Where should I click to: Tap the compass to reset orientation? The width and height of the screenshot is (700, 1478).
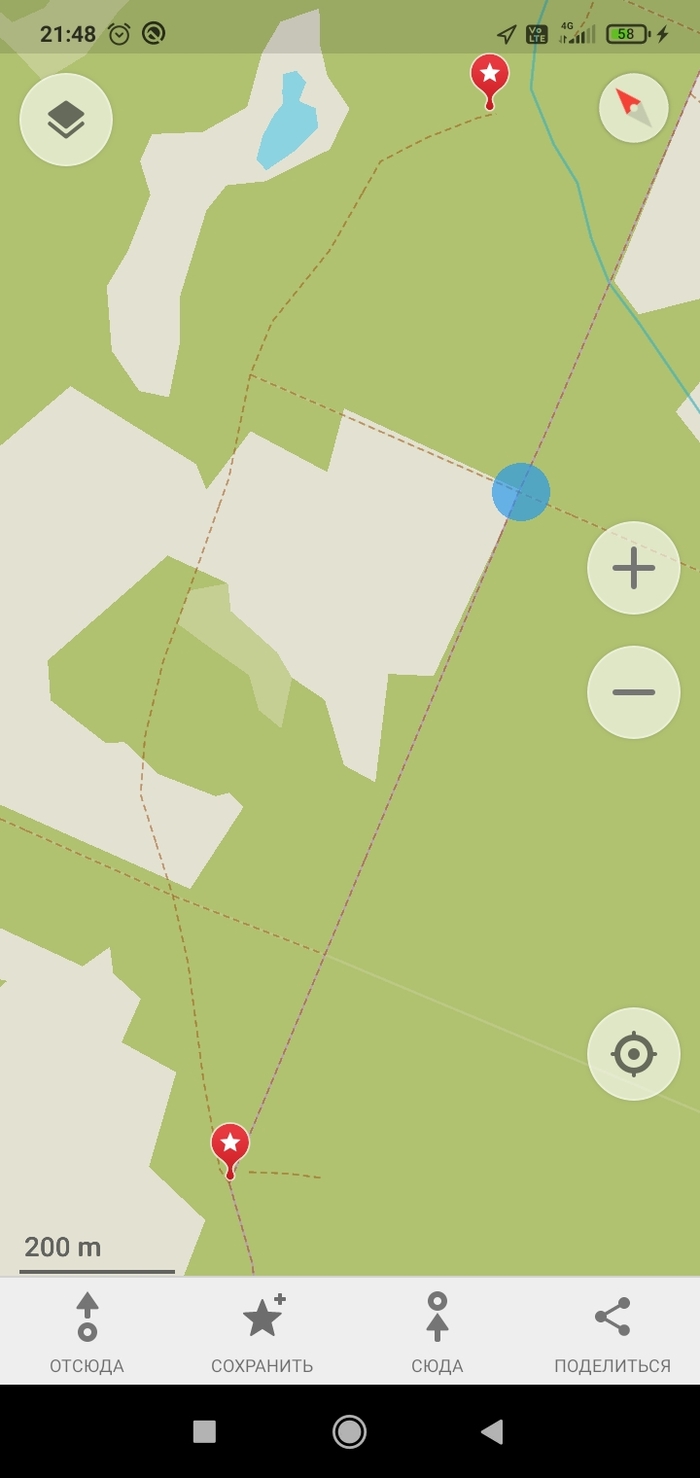pyautogui.click(x=633, y=108)
